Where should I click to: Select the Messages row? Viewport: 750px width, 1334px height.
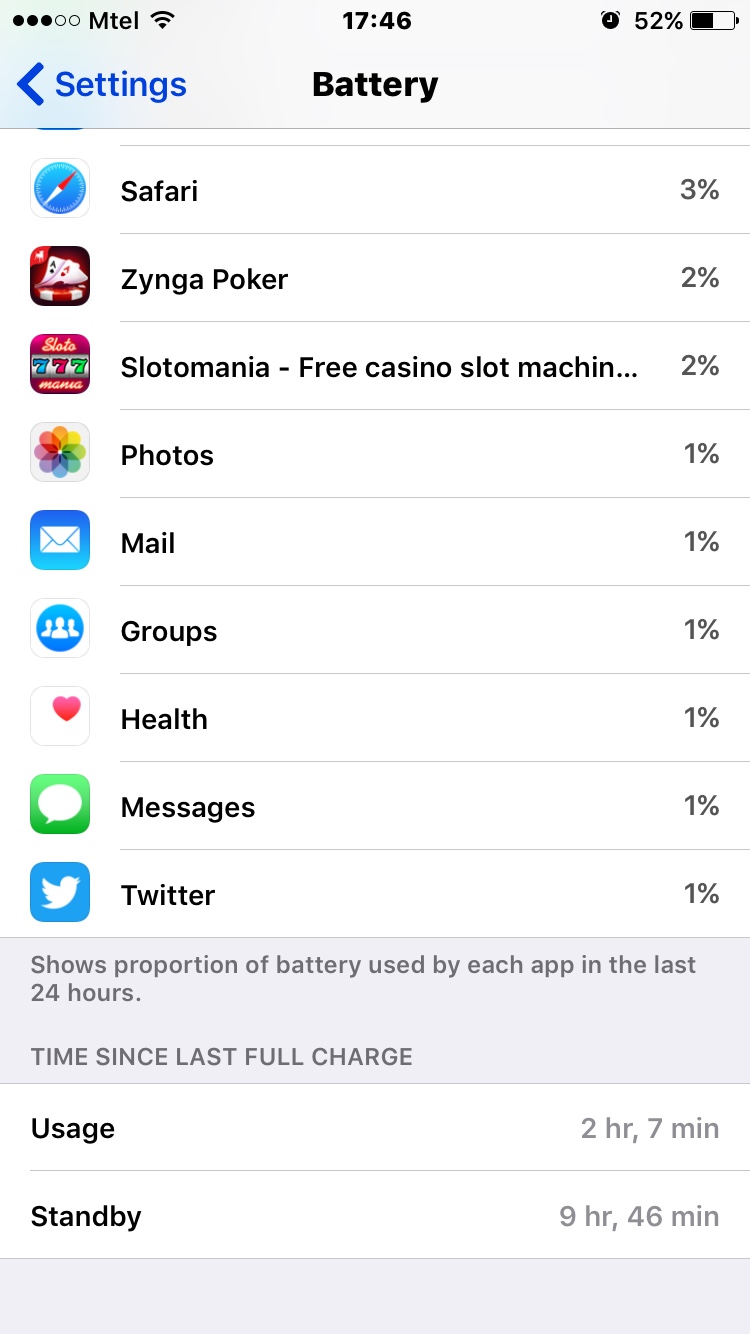click(x=375, y=806)
